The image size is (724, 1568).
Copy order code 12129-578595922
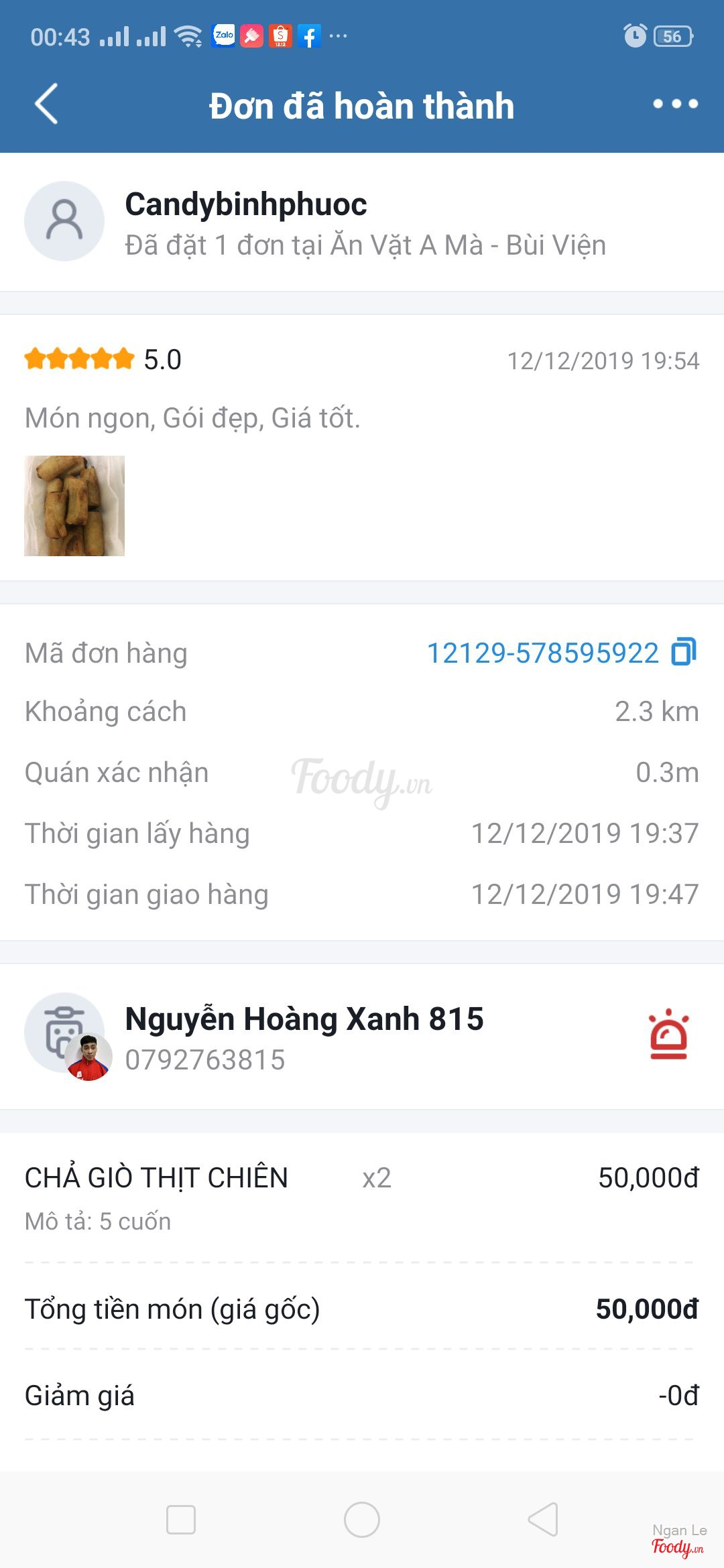684,652
